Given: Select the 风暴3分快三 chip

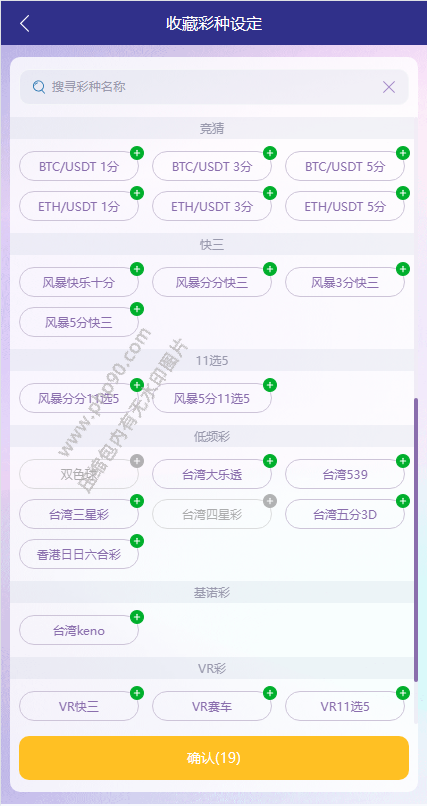Looking at the screenshot, I should point(345,283).
